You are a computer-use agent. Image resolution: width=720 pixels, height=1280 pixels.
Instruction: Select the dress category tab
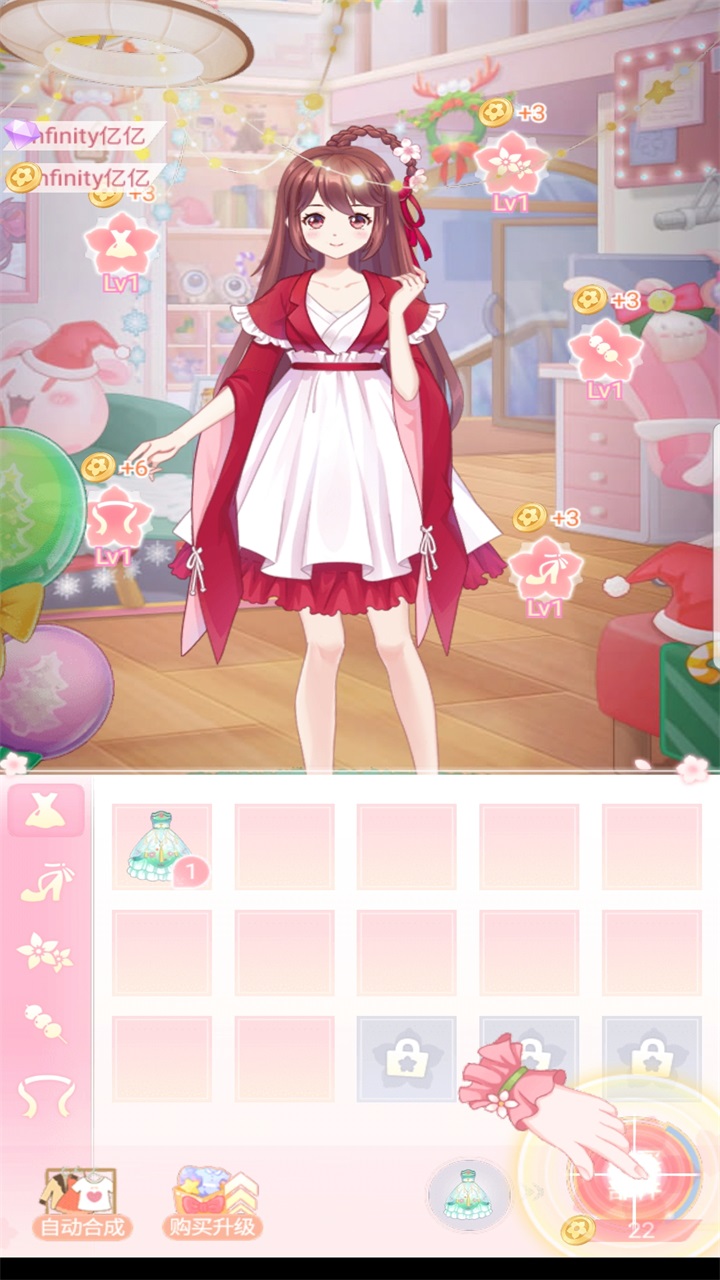click(46, 810)
